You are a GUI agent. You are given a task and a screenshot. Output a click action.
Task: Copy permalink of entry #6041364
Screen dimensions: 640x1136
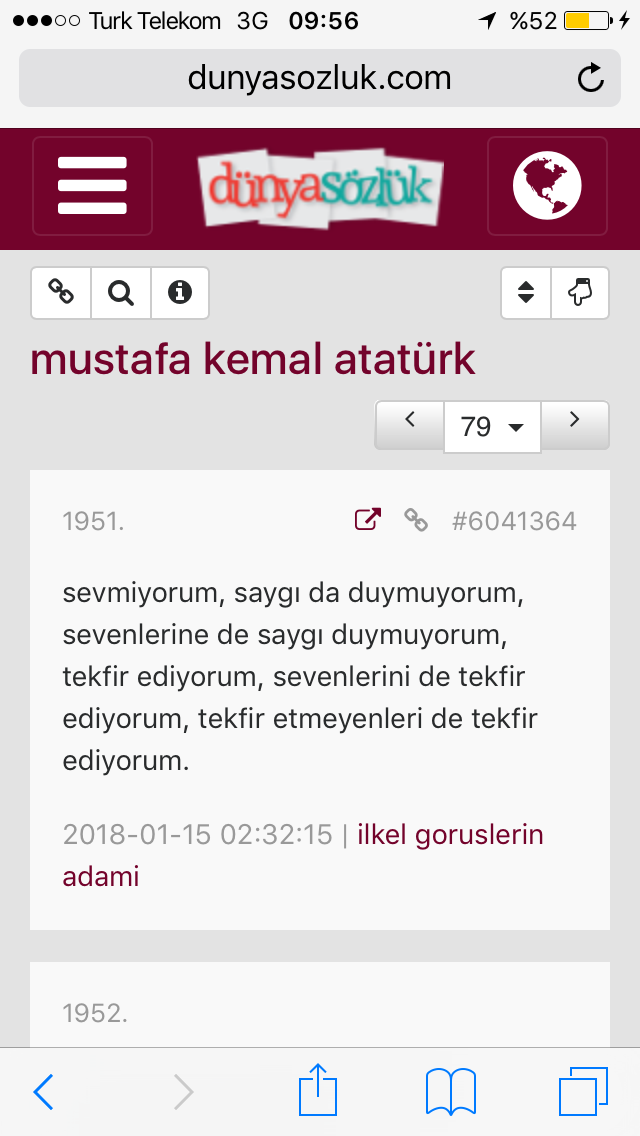tap(415, 520)
